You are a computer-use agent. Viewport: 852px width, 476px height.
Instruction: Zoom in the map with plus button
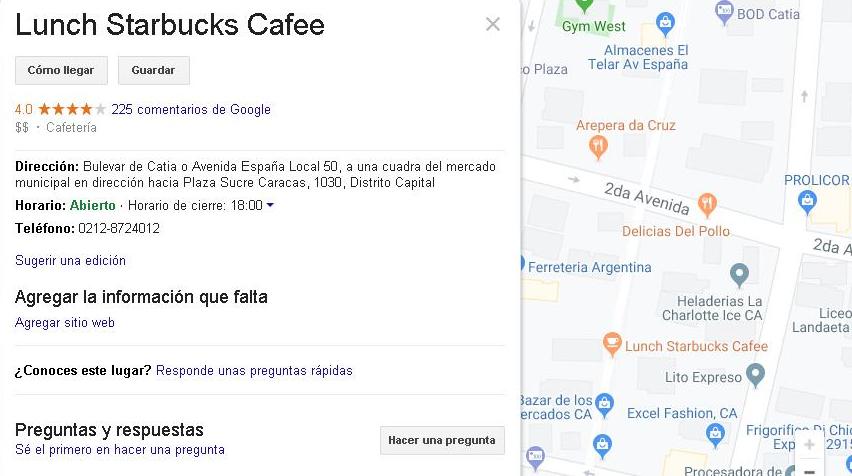pos(809,444)
